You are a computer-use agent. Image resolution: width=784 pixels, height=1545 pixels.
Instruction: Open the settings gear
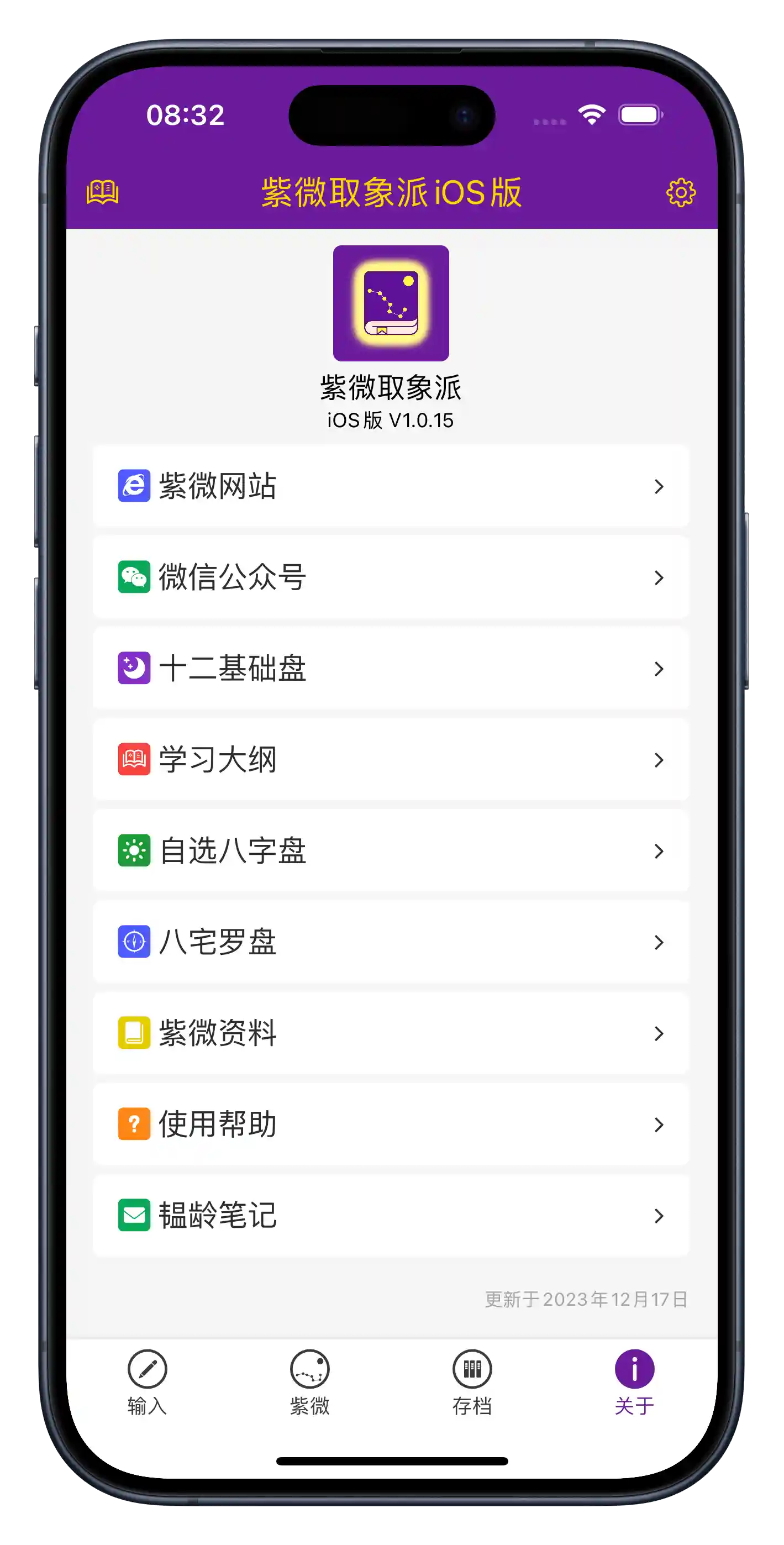tap(680, 192)
